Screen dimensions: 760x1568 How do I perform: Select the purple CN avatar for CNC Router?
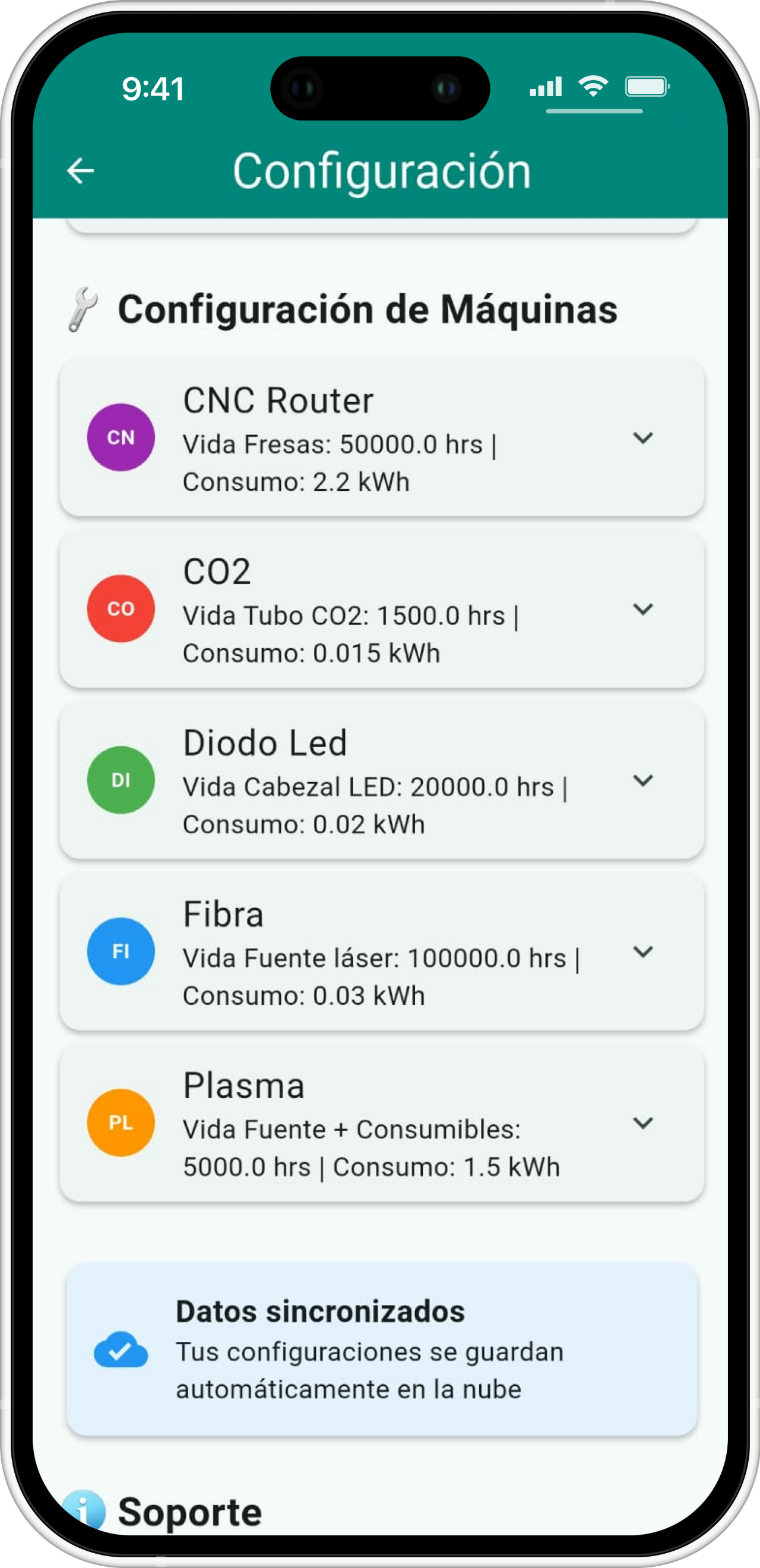pos(120,437)
